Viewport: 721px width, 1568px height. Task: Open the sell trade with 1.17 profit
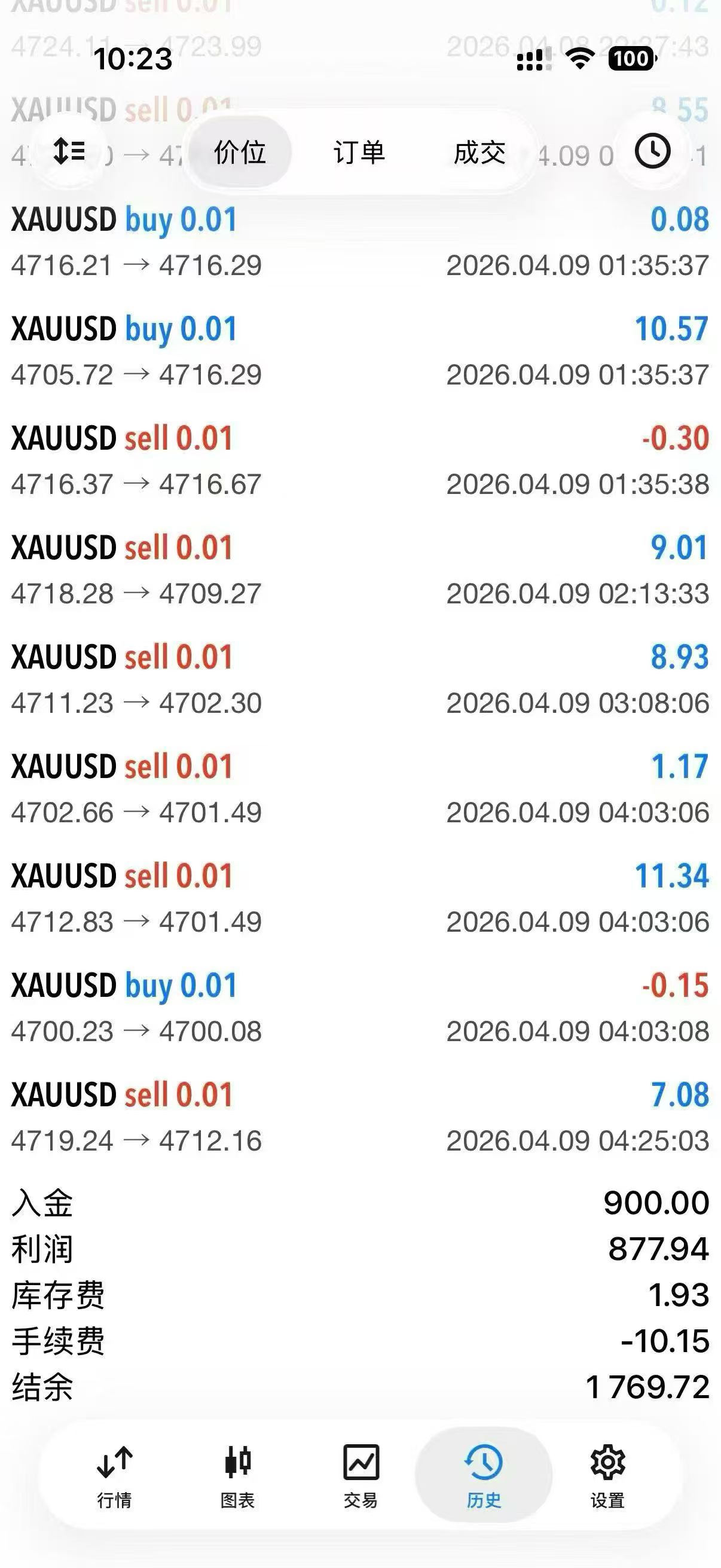pyautogui.click(x=360, y=789)
